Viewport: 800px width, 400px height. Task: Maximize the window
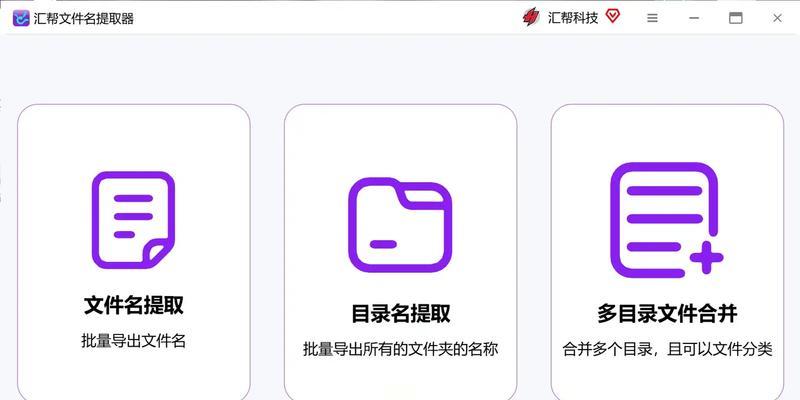[736, 18]
